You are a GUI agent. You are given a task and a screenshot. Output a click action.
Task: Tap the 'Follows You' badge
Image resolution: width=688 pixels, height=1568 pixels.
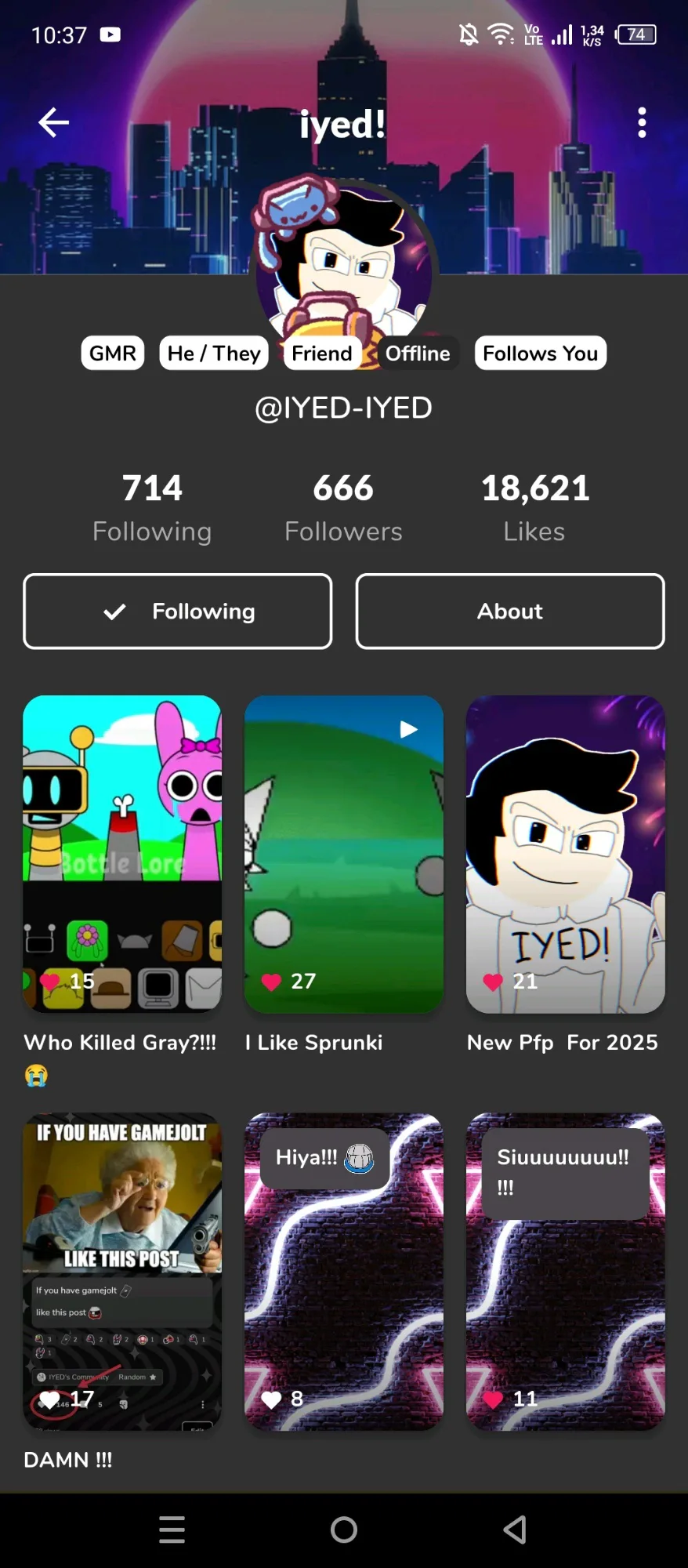pyautogui.click(x=540, y=353)
